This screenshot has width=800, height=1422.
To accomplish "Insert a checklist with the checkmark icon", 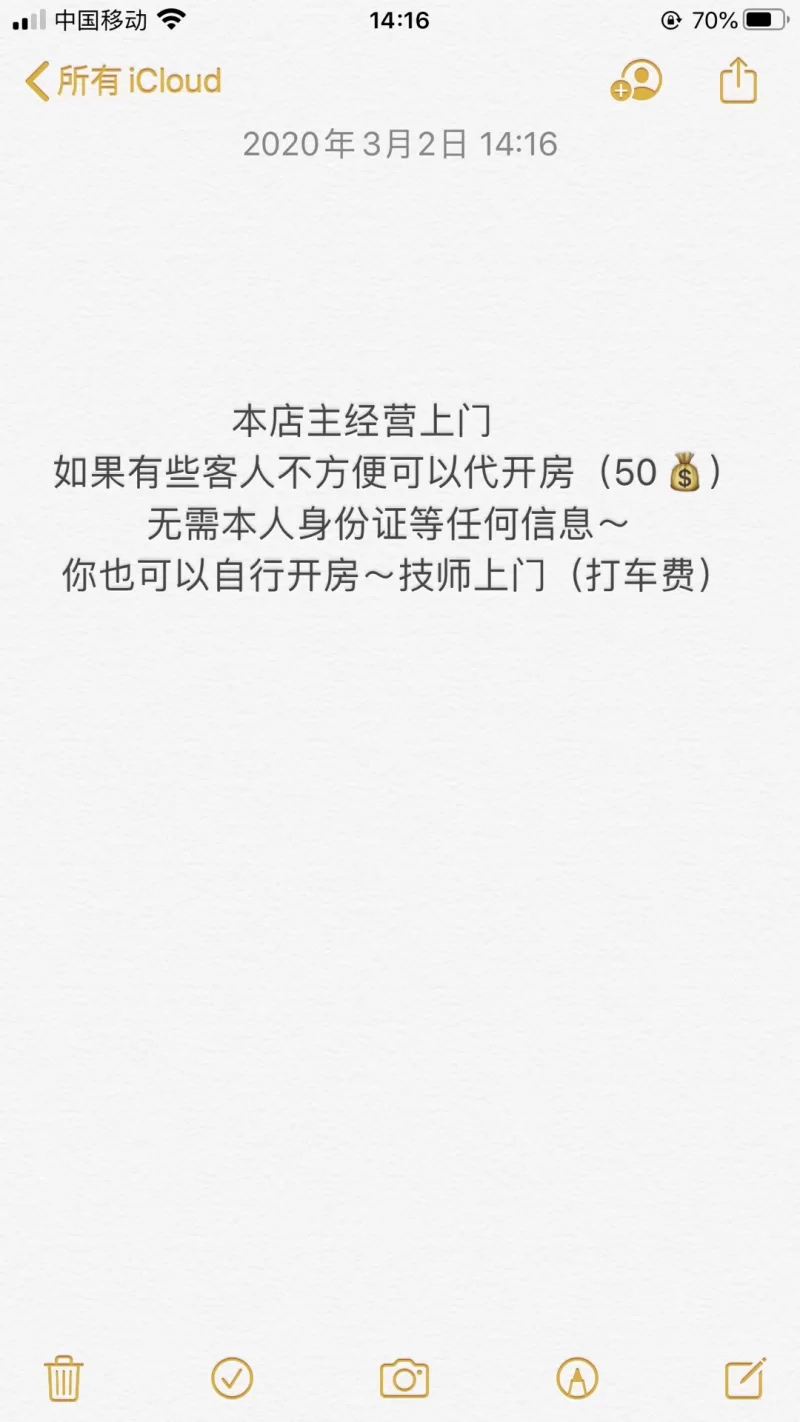I will pyautogui.click(x=232, y=1378).
